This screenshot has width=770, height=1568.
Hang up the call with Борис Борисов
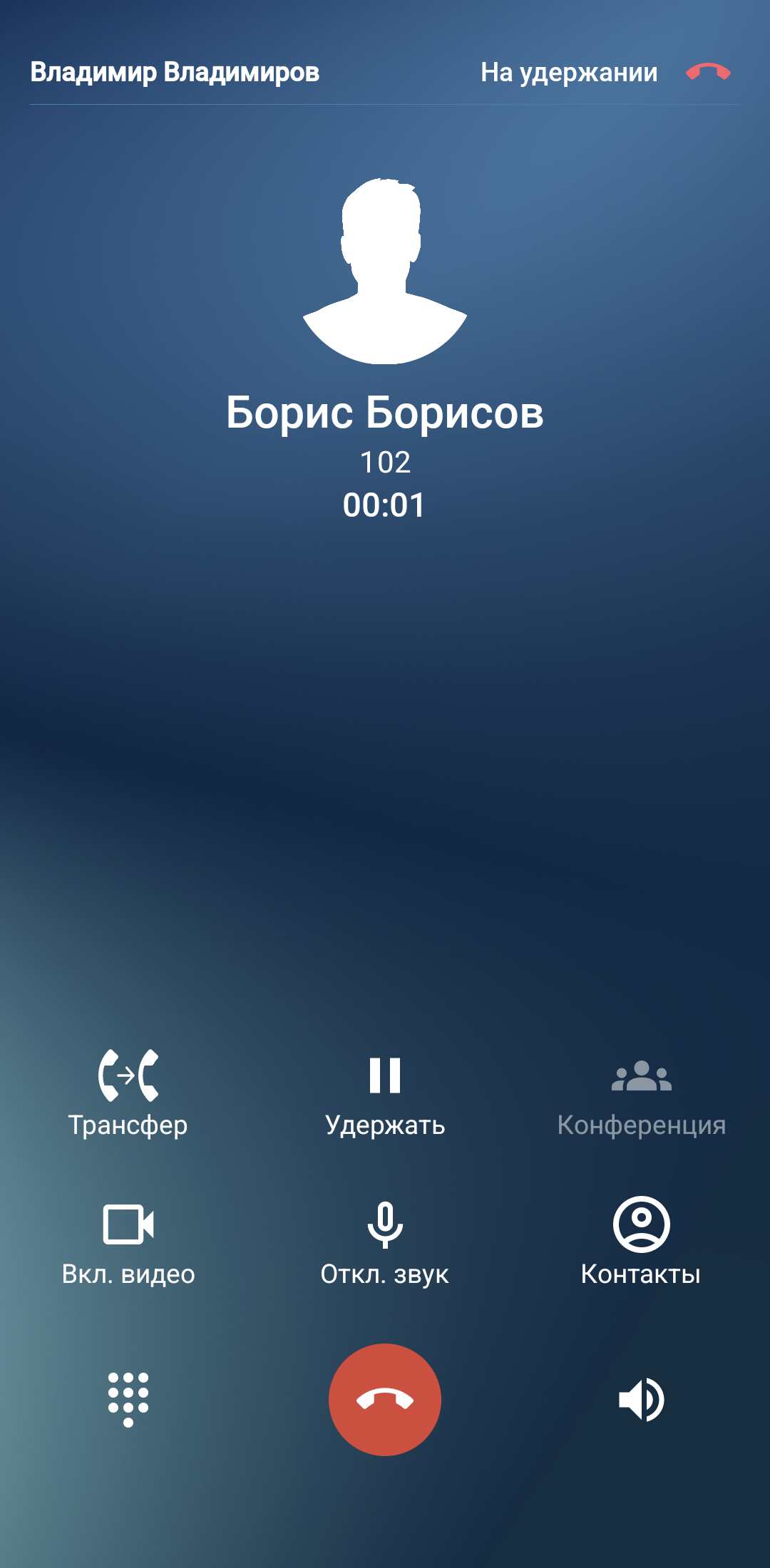coord(385,1399)
